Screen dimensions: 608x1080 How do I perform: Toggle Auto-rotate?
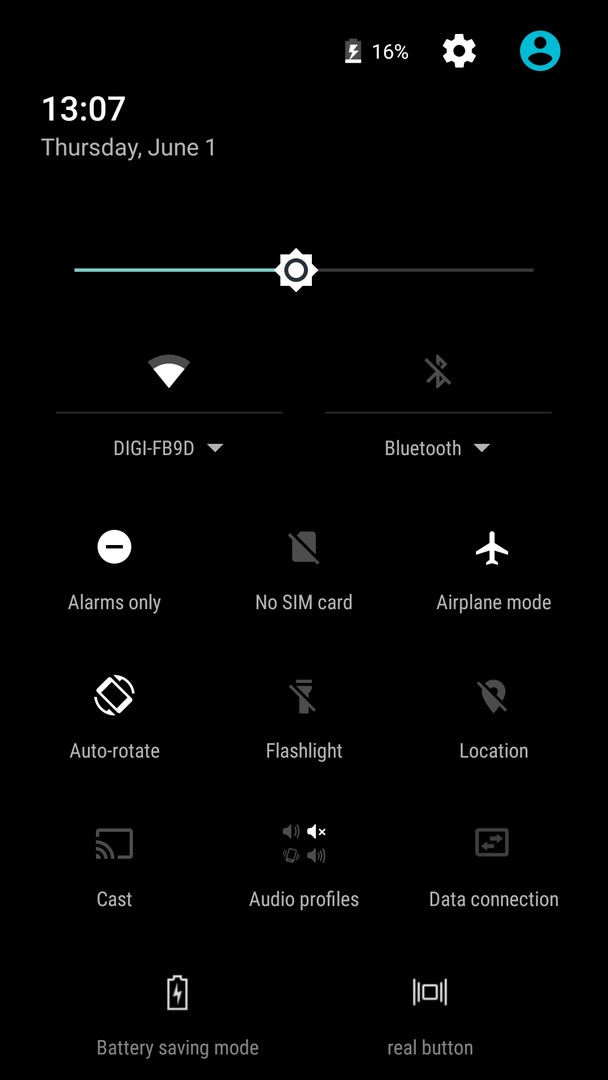coord(114,720)
